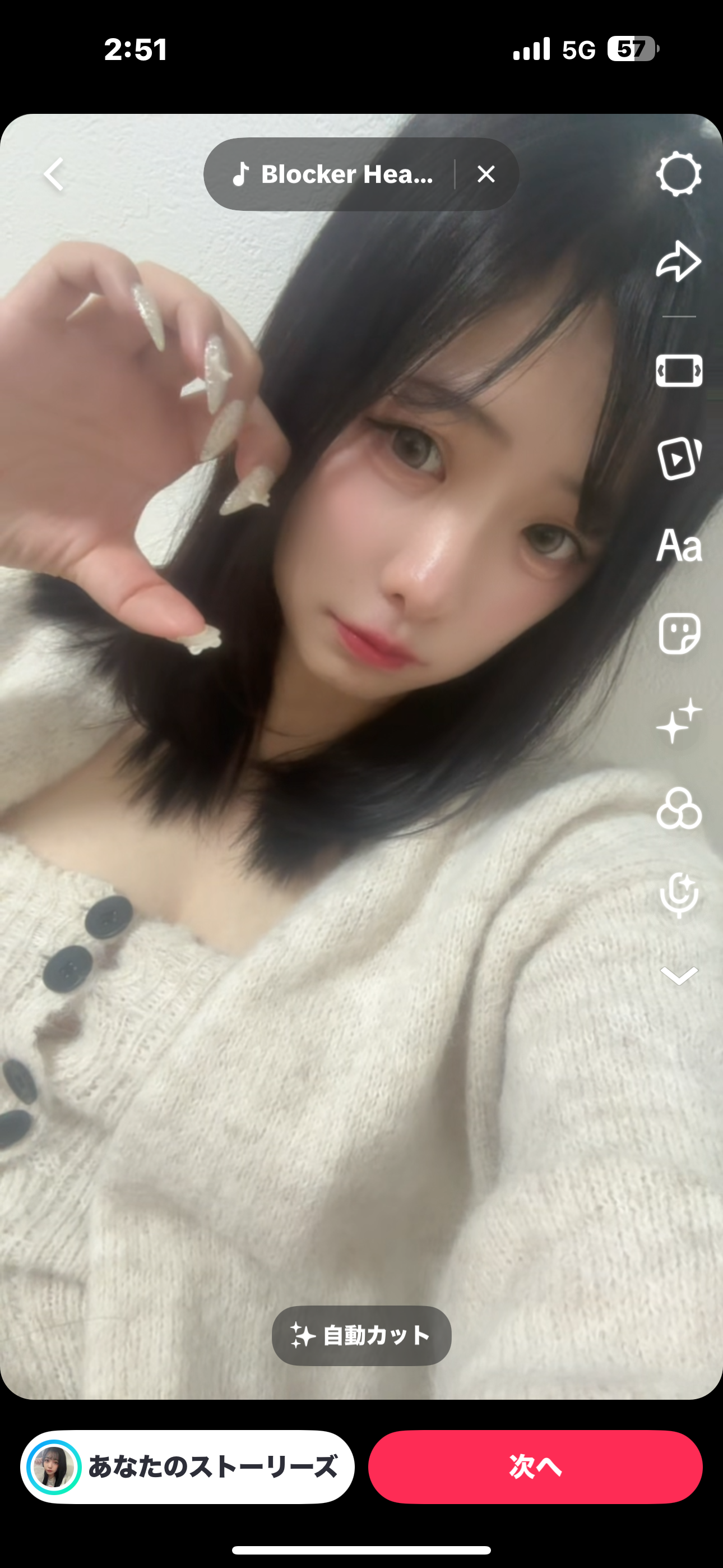
Task: Open the sparkle effects tool
Action: [679, 721]
